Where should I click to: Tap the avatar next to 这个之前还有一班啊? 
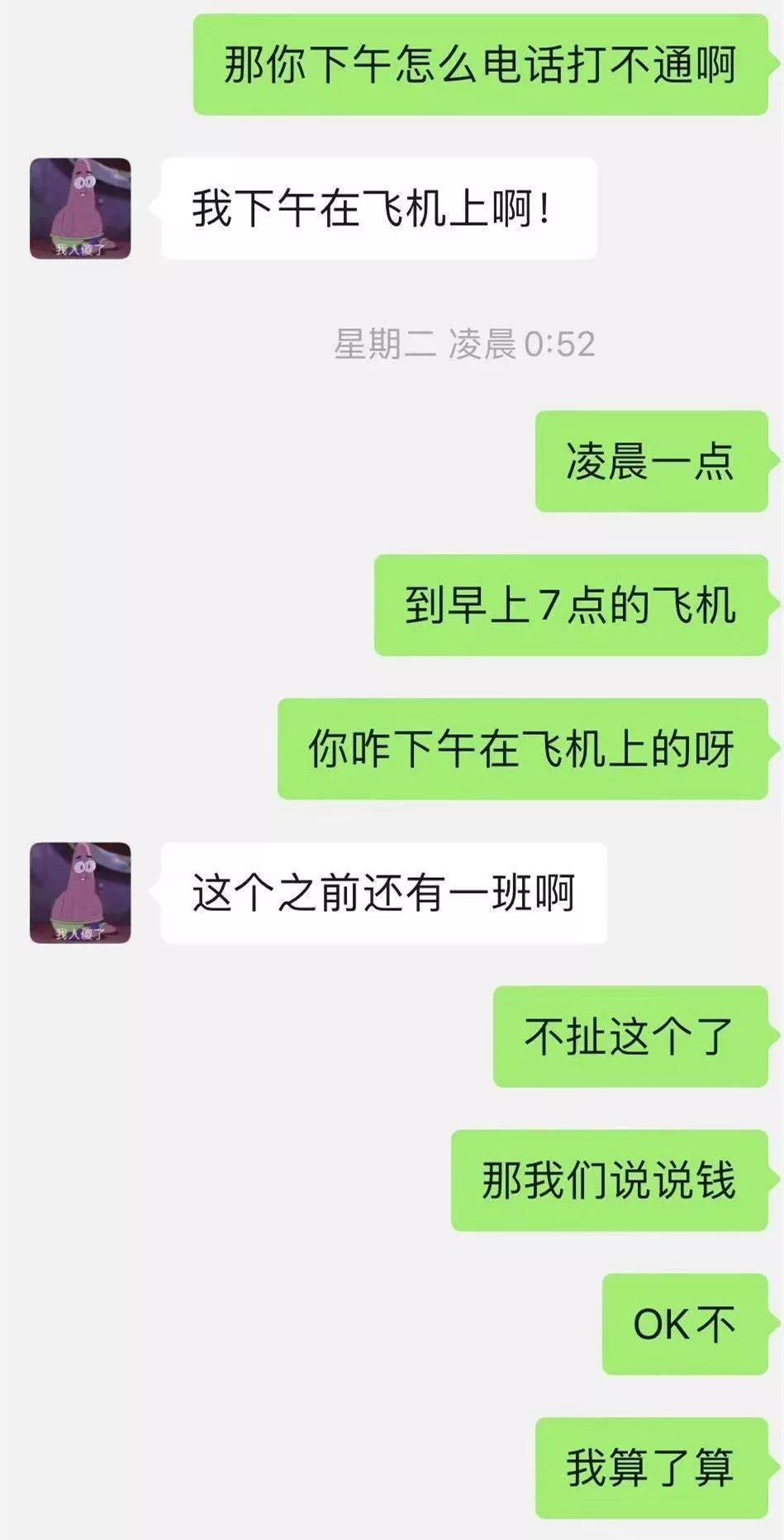pos(80,893)
